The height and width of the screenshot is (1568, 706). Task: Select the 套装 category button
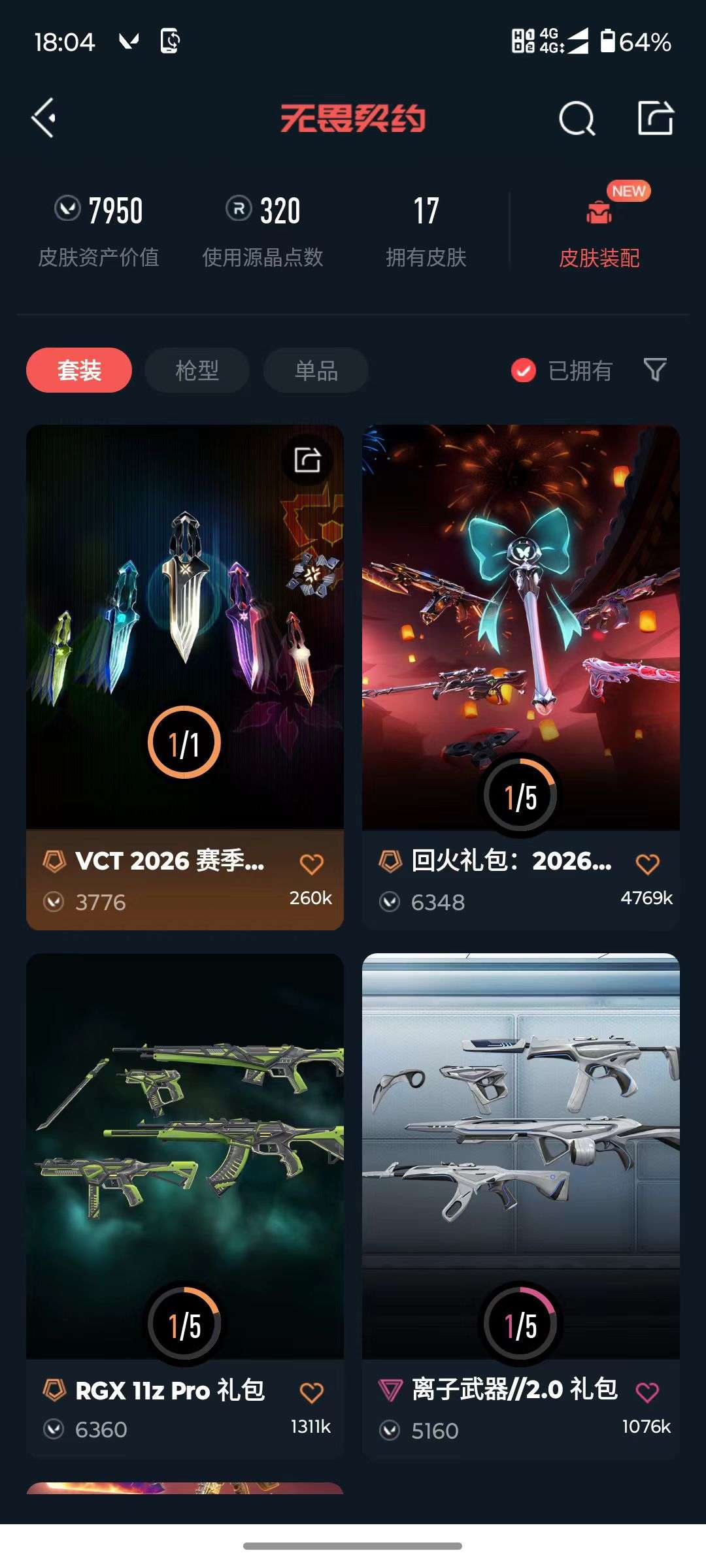[x=80, y=370]
